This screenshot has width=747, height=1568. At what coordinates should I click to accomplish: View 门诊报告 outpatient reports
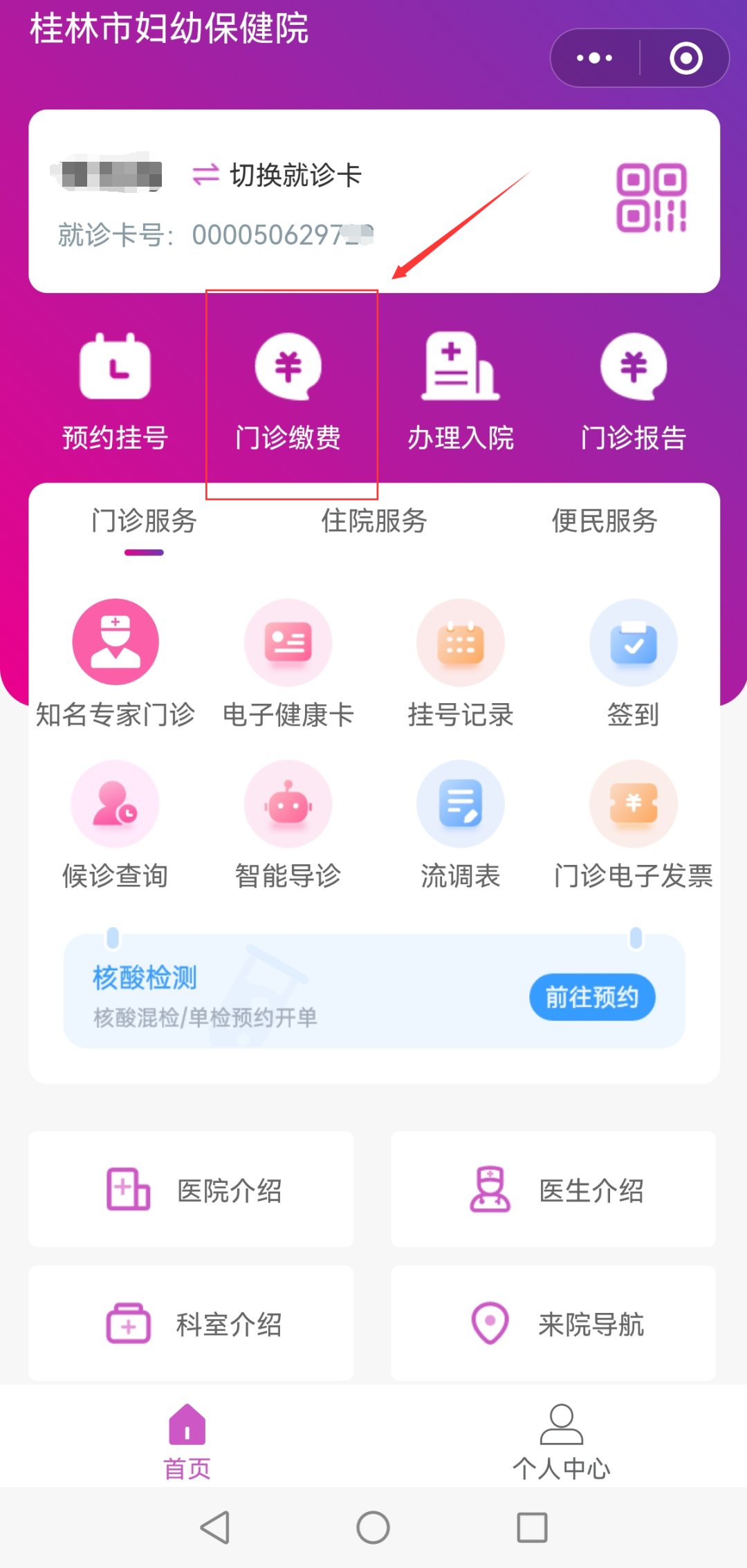[634, 391]
